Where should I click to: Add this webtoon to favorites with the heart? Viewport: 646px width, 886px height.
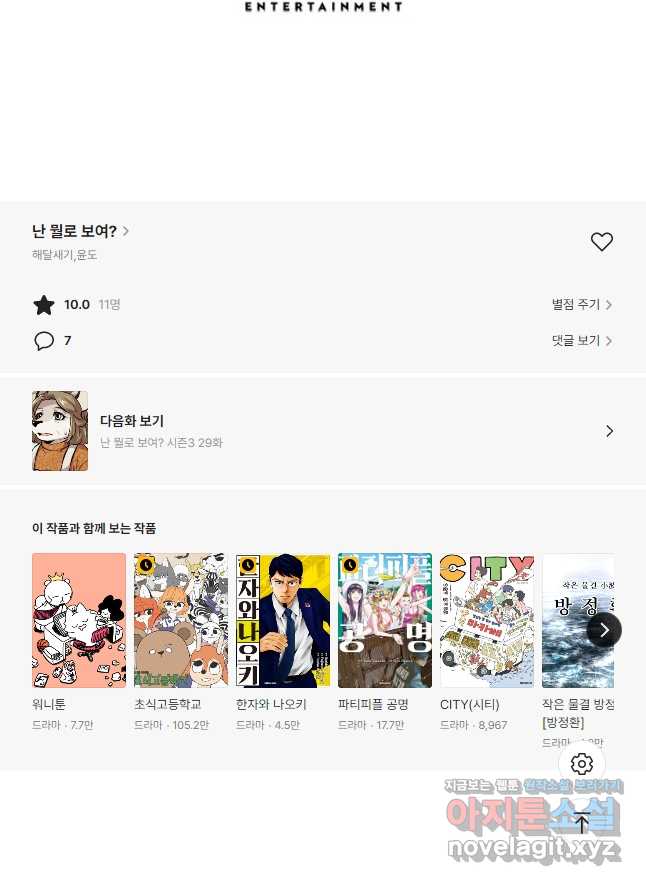(x=601, y=242)
